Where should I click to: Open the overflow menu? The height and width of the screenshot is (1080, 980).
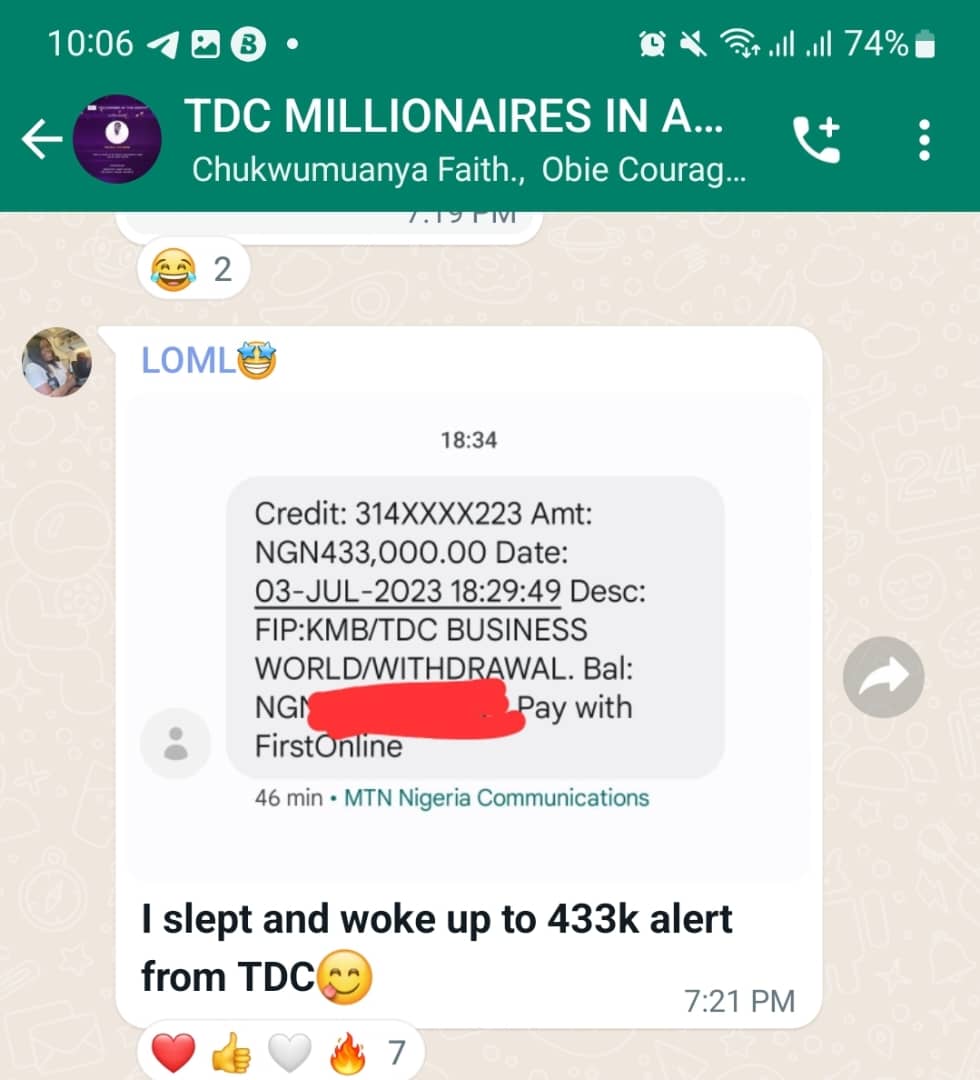click(923, 141)
